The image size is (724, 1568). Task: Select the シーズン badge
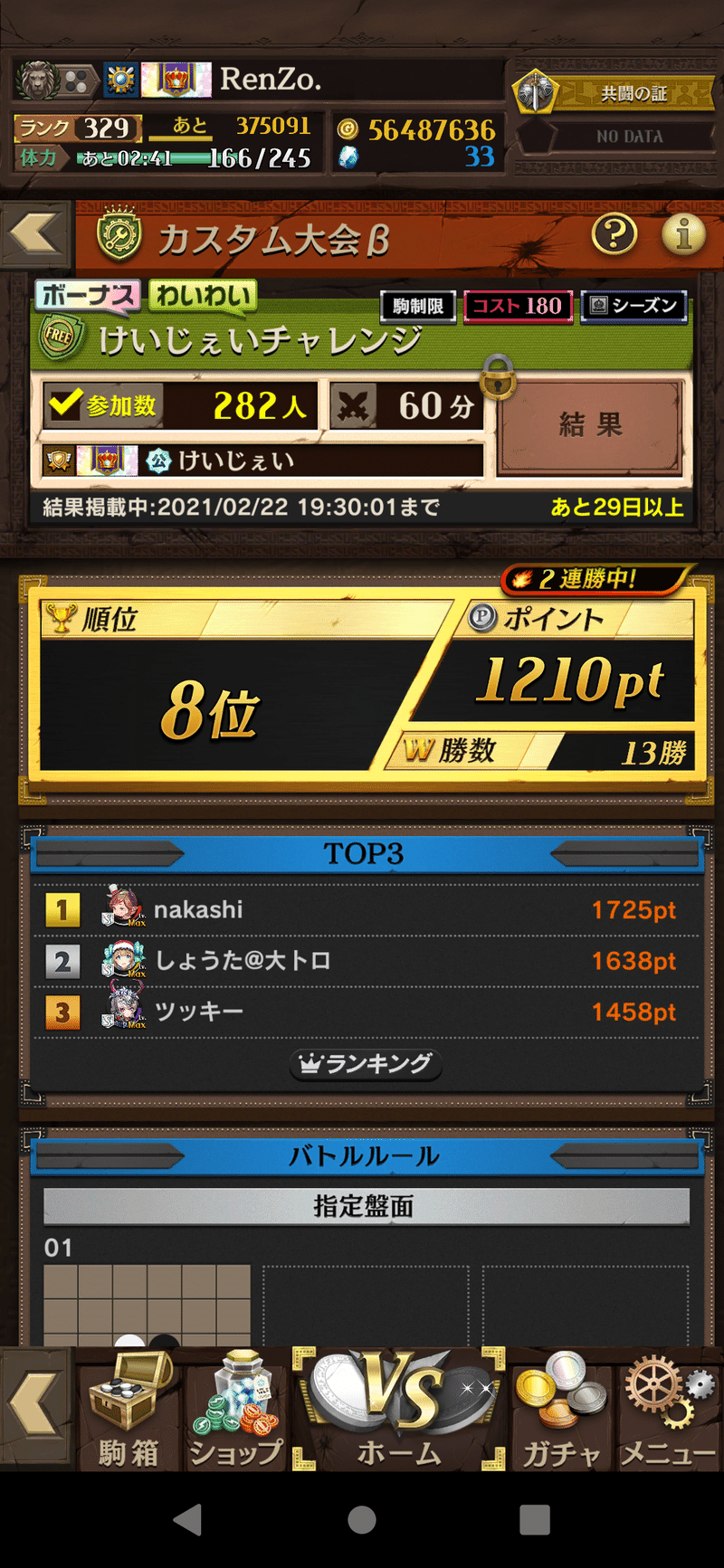pos(633,307)
